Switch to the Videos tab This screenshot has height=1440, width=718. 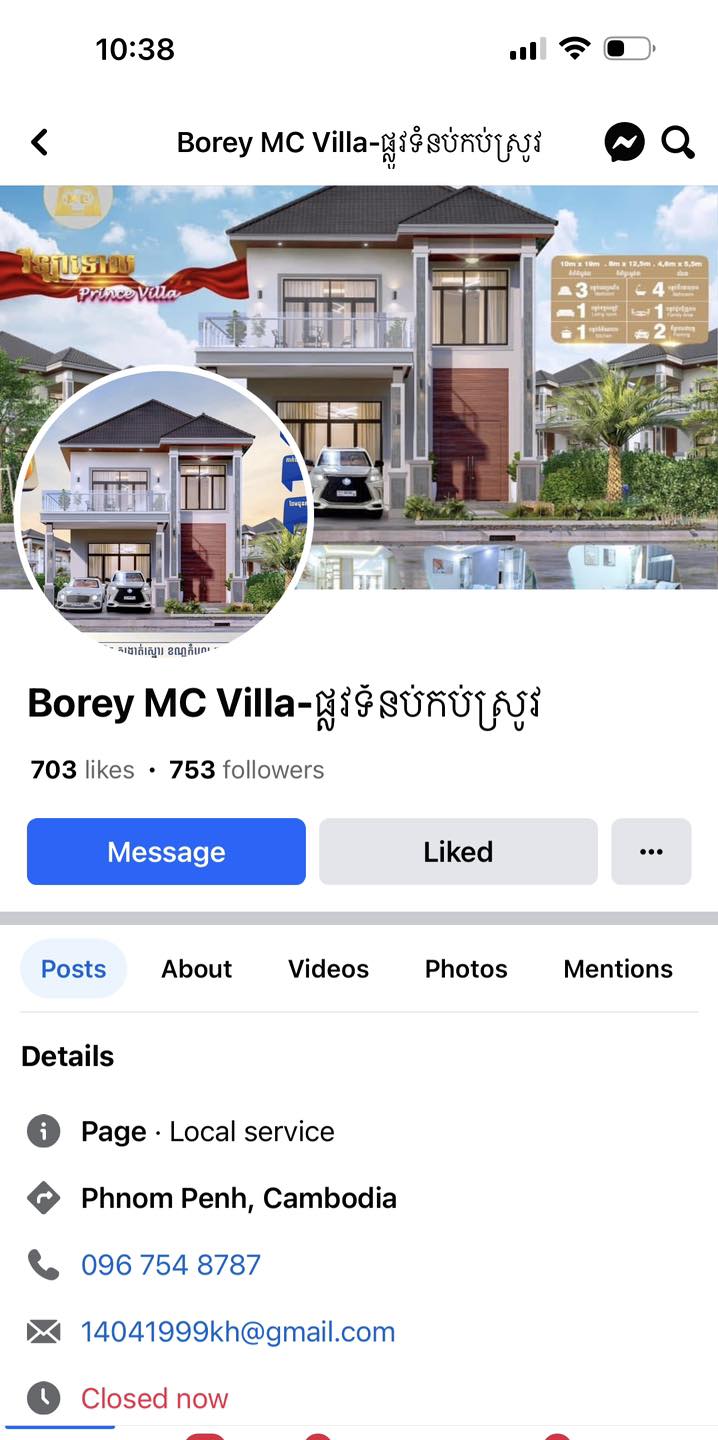click(328, 969)
